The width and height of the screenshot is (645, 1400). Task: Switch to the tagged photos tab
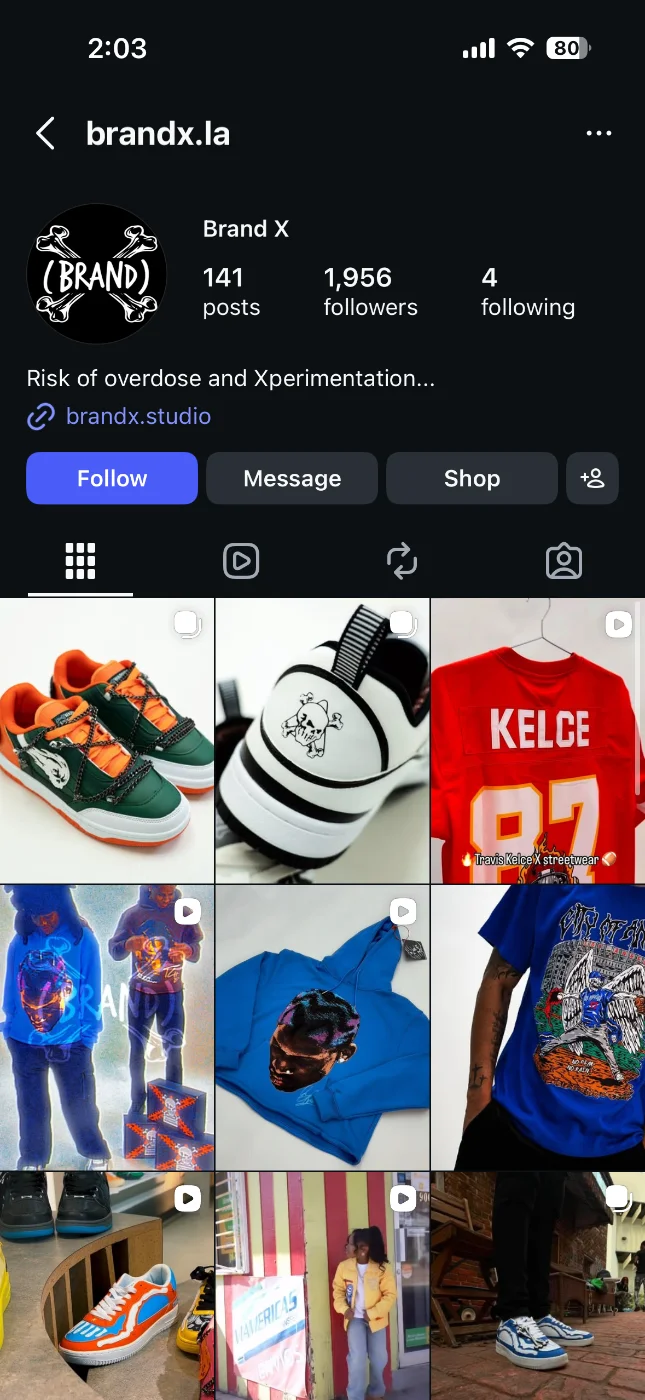point(564,561)
